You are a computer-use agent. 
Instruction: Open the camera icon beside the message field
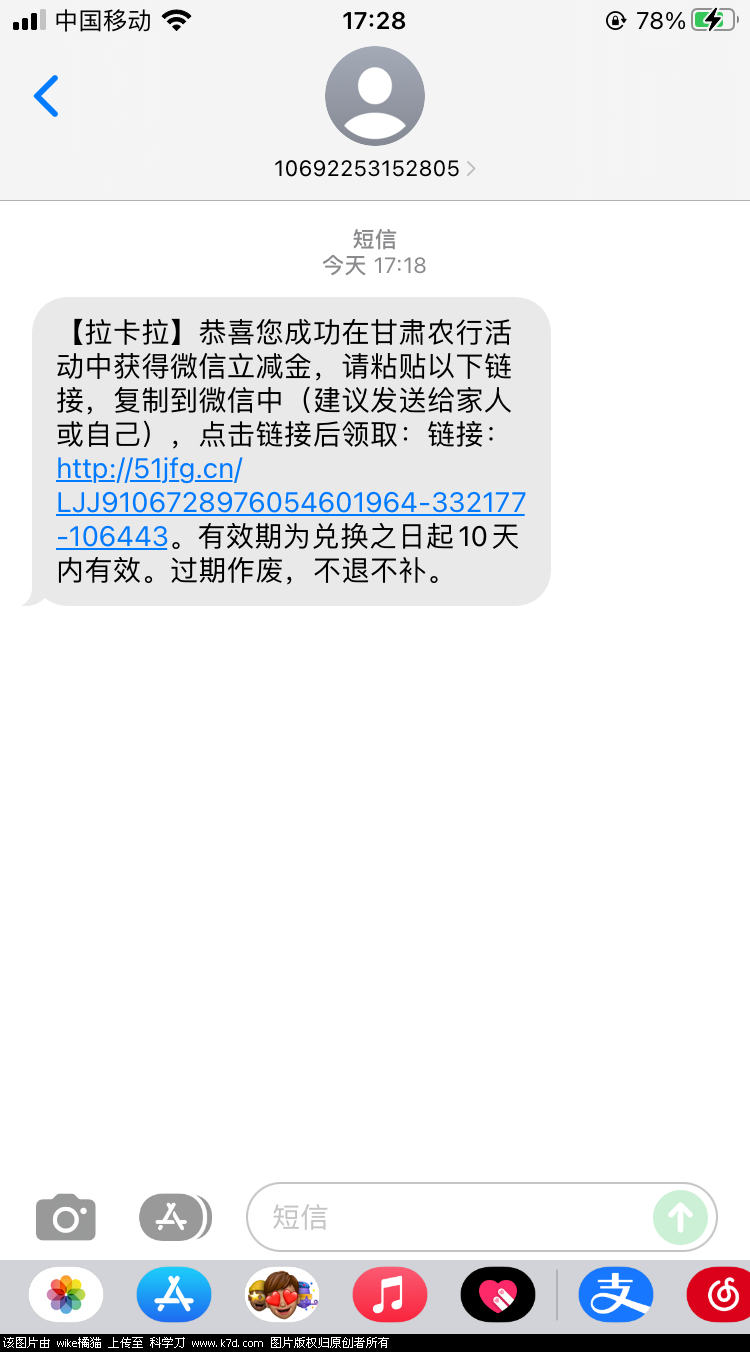(x=65, y=1217)
